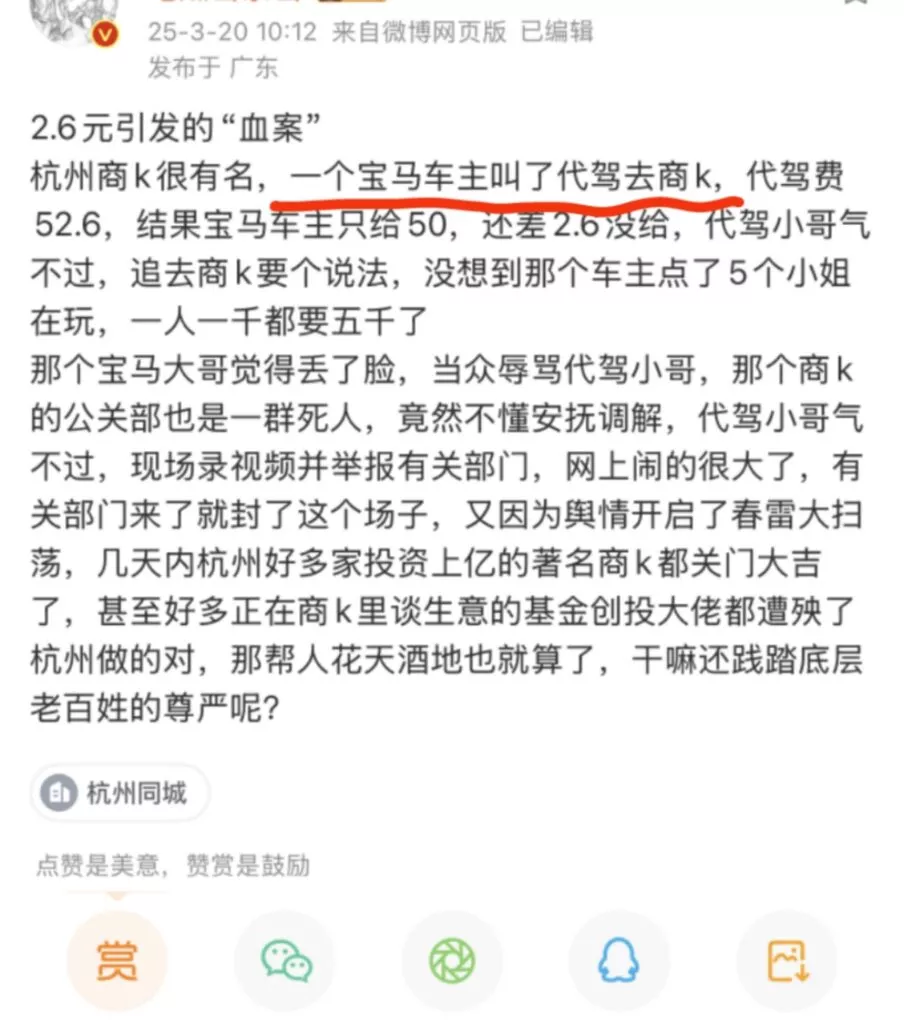The height and width of the screenshot is (1024, 904).
Task: Open the 杭州同城 topic chip
Action: (119, 794)
